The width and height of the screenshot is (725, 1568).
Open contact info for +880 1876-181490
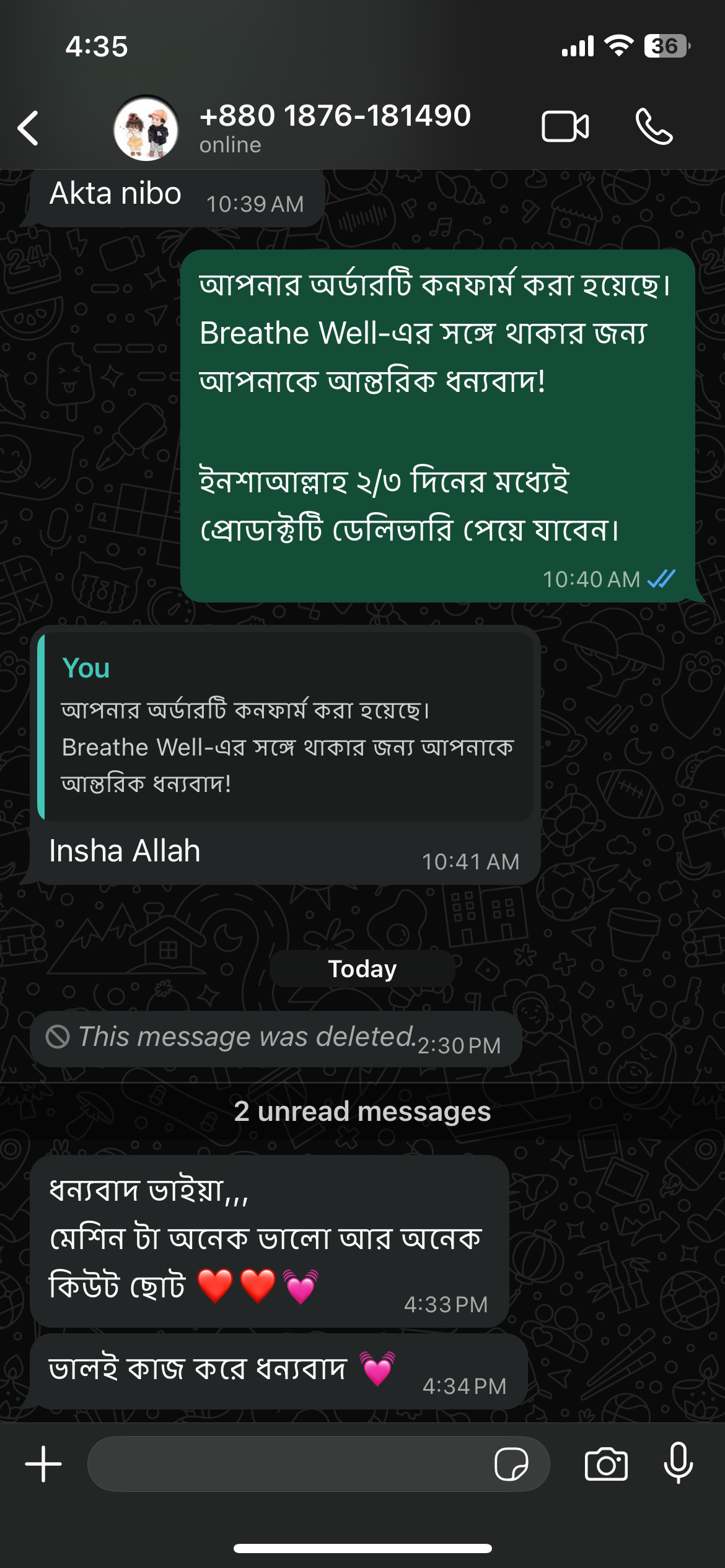[335, 116]
